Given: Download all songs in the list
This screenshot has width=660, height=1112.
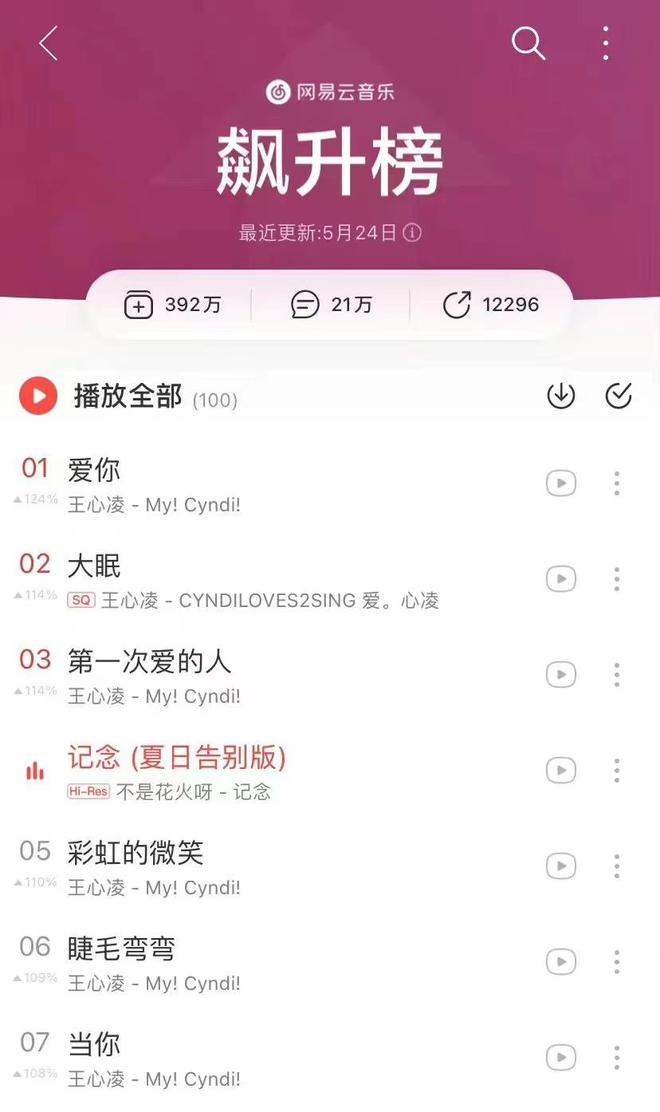Looking at the screenshot, I should point(561,396).
